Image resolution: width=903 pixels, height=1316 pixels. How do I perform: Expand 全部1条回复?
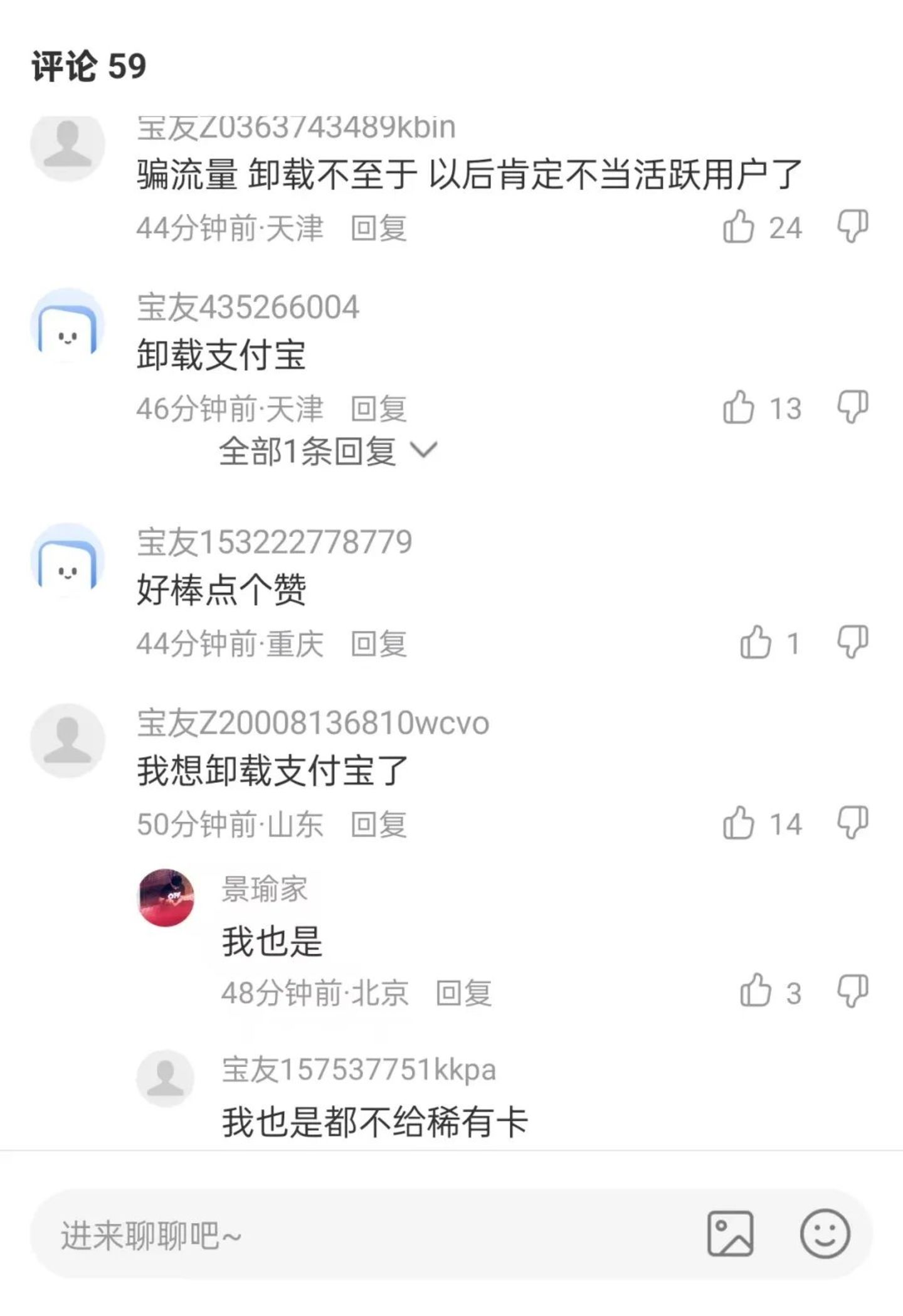327,451
